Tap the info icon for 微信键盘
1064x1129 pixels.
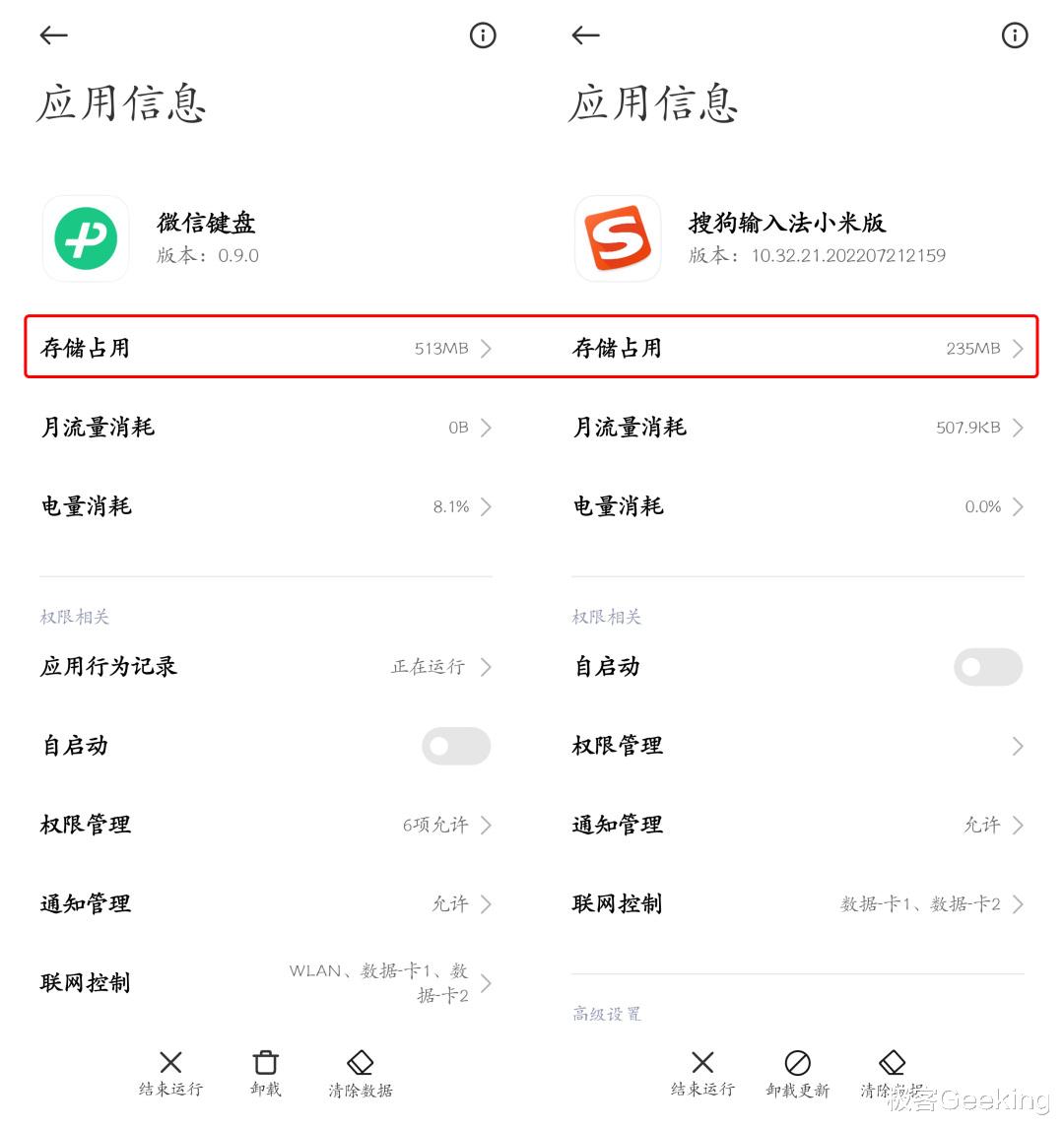pos(483,35)
